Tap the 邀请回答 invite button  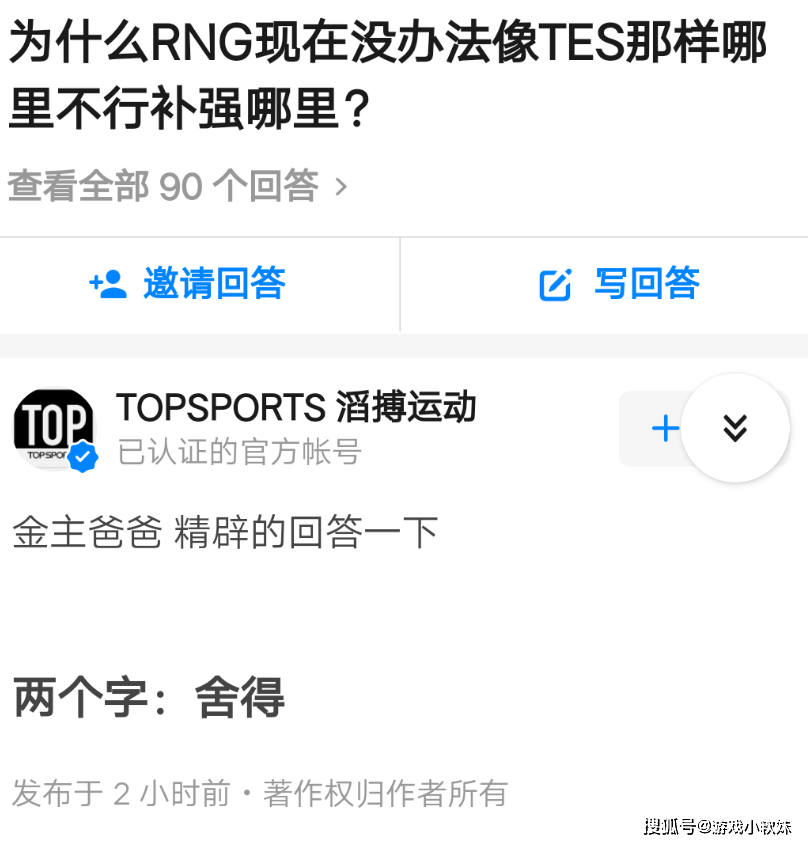(189, 284)
